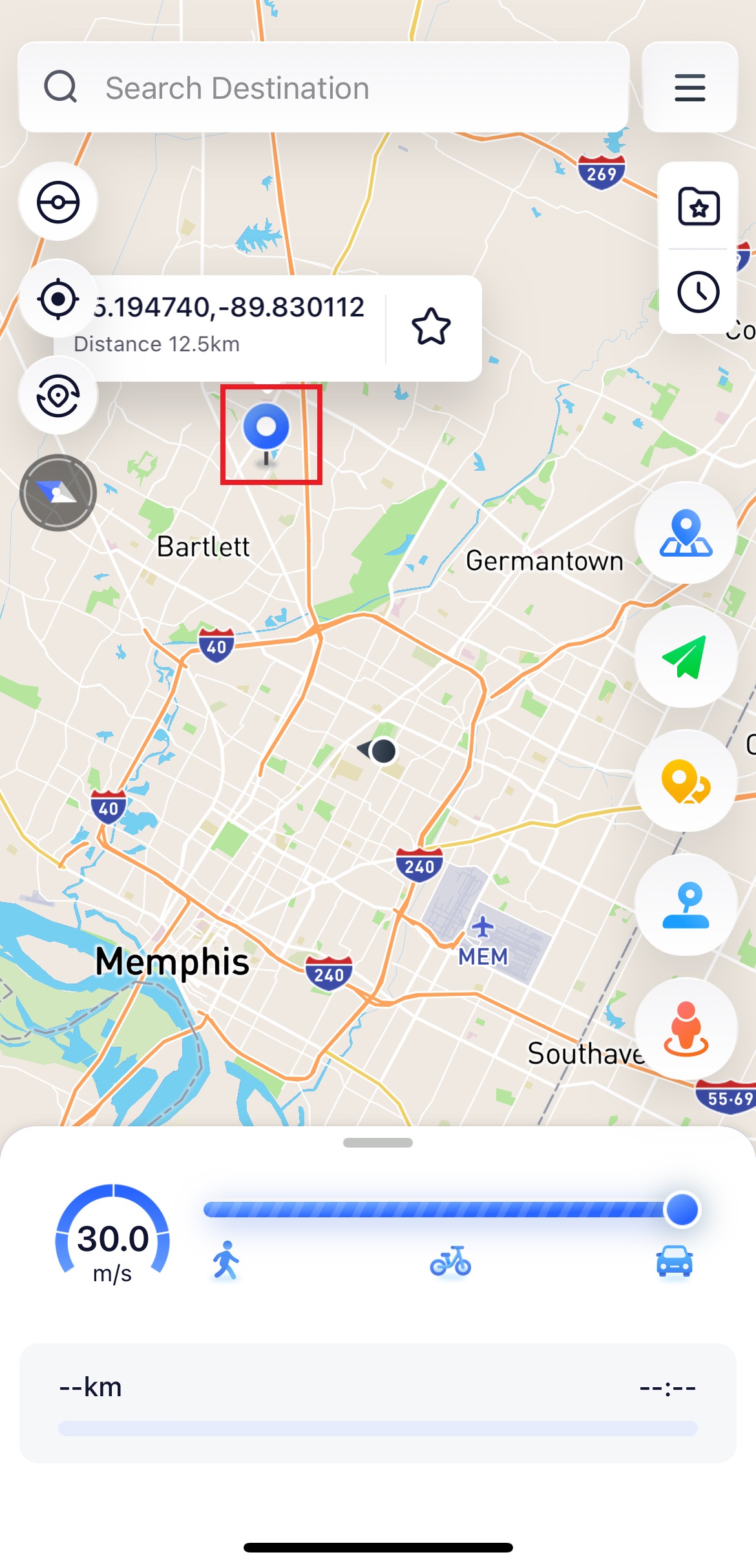Open the joystick mode control
This screenshot has width=756, height=1568.
tap(58, 202)
